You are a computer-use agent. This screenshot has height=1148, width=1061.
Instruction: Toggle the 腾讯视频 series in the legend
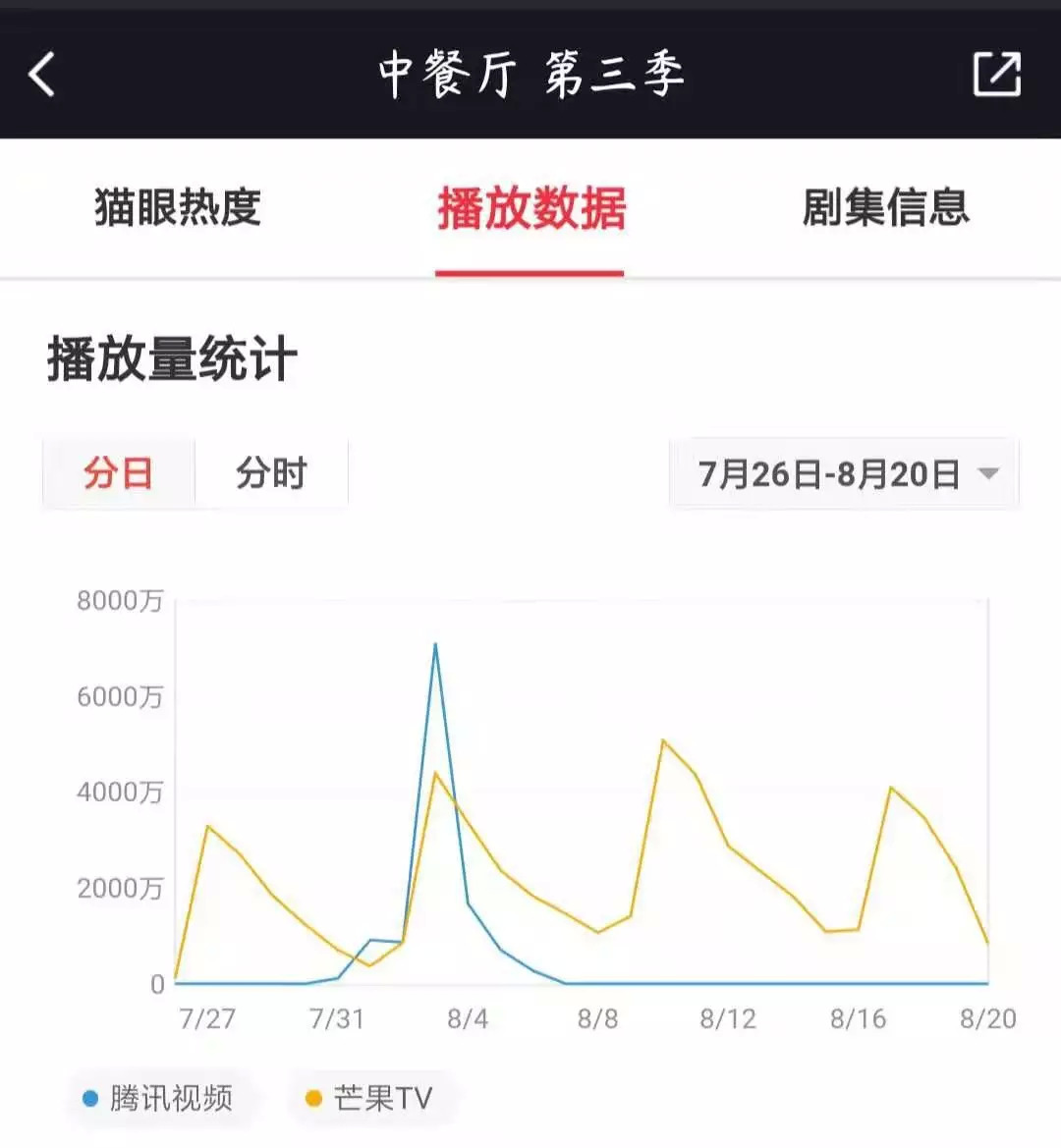pos(159,1098)
